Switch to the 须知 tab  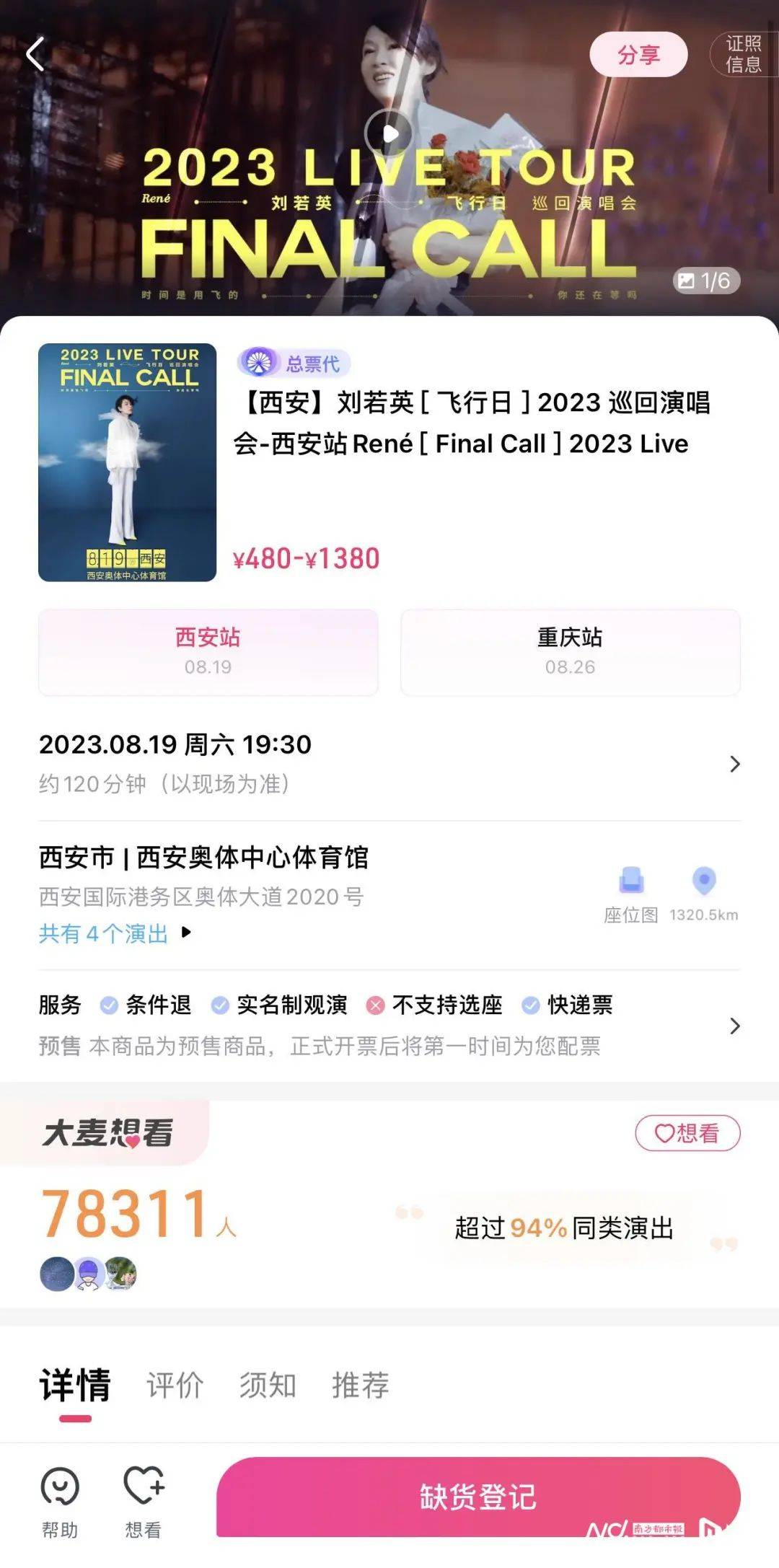point(268,1385)
